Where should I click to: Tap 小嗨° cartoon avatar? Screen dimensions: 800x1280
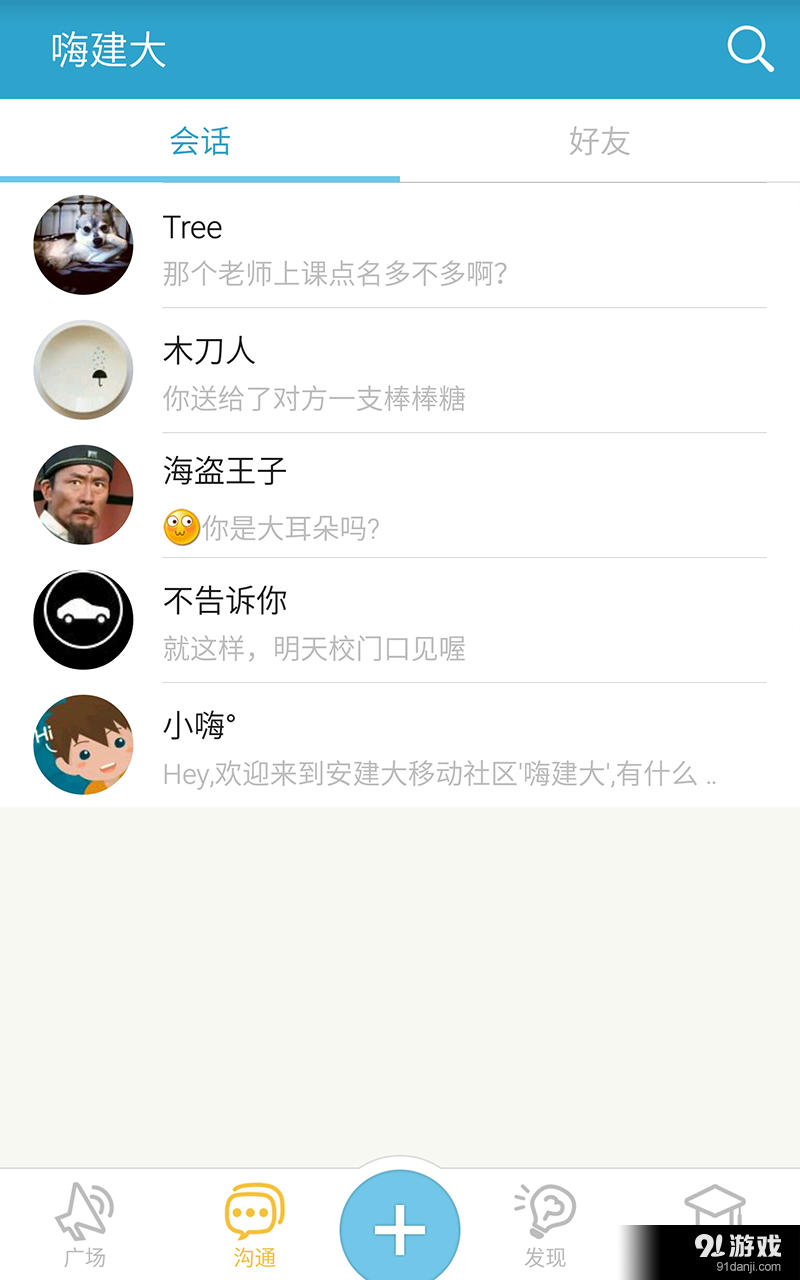pyautogui.click(x=83, y=745)
